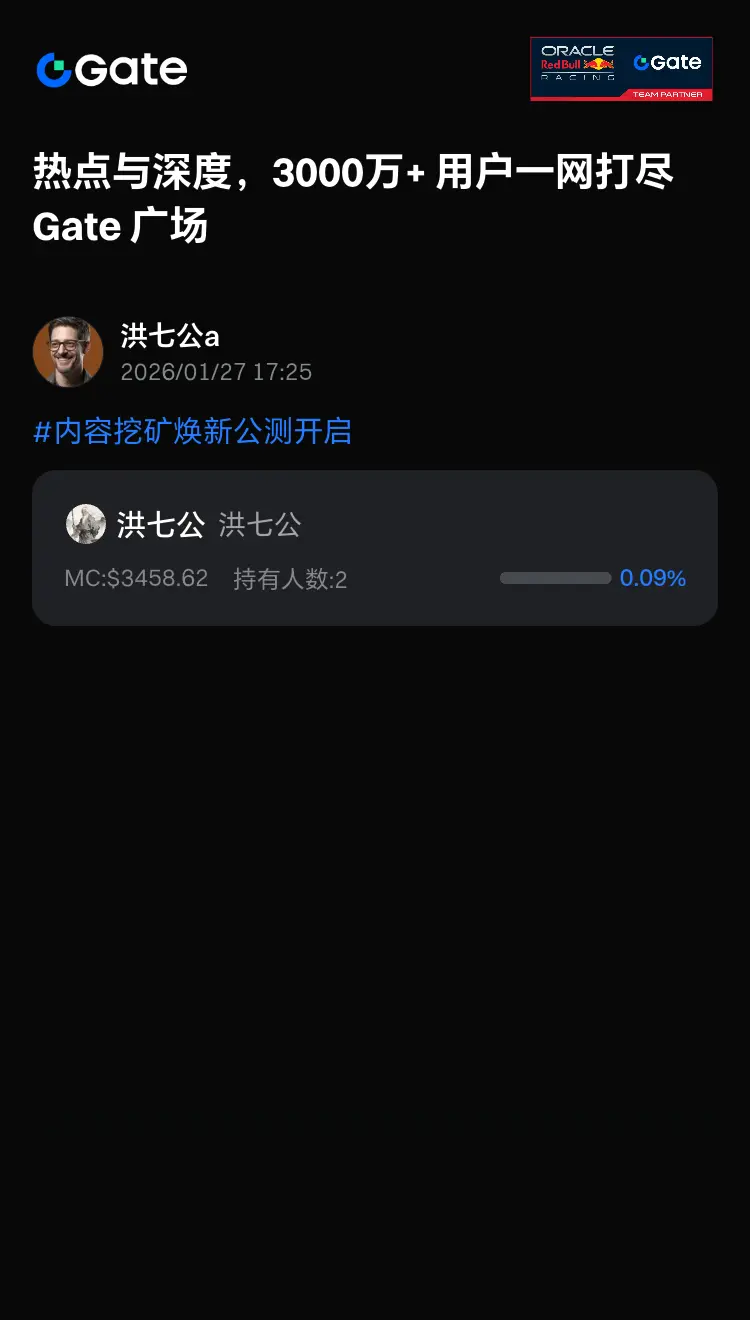Click the gray progress bar in the token card
This screenshot has width=750, height=1320.
pyautogui.click(x=556, y=578)
